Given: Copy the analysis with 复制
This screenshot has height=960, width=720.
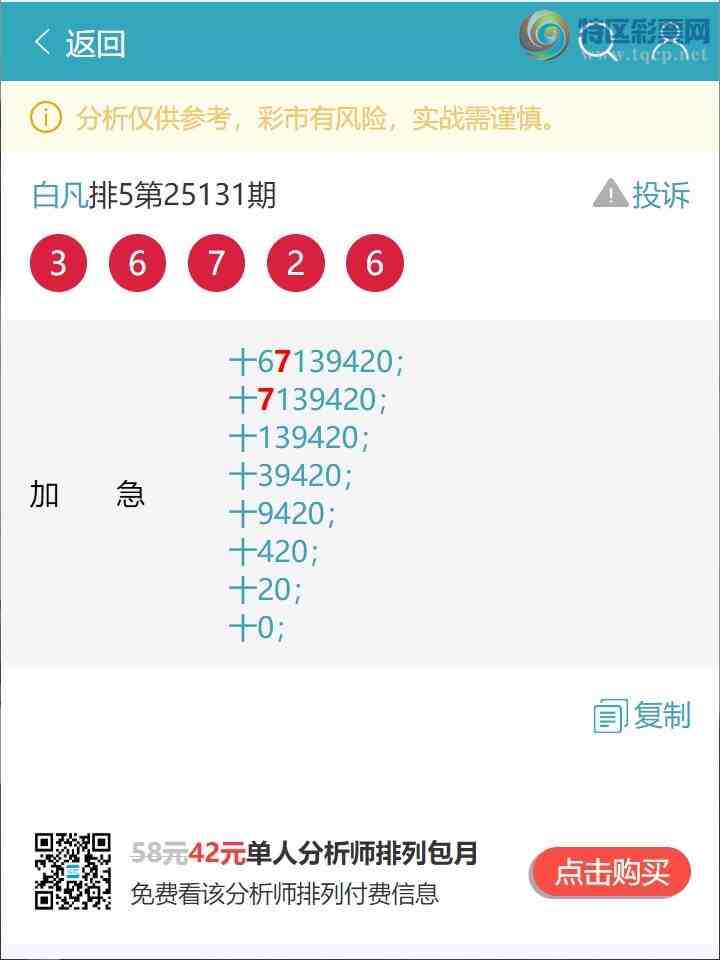Looking at the screenshot, I should pyautogui.click(x=642, y=716).
